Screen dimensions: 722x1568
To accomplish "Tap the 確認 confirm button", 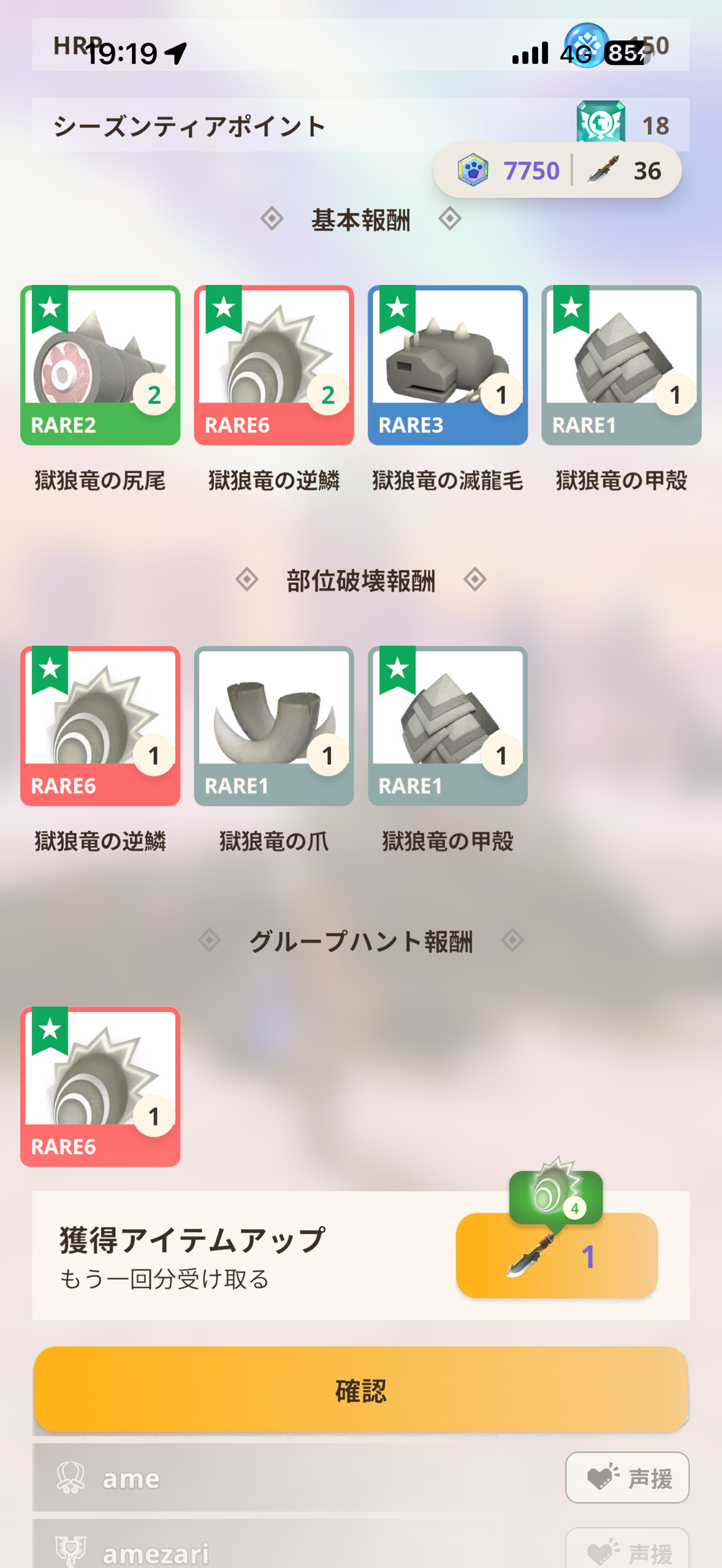I will [361, 1389].
